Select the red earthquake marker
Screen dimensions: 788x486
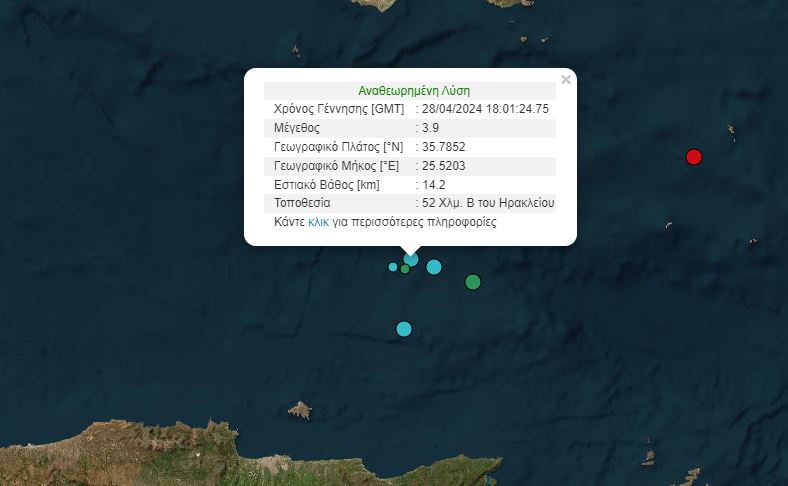[693, 156]
